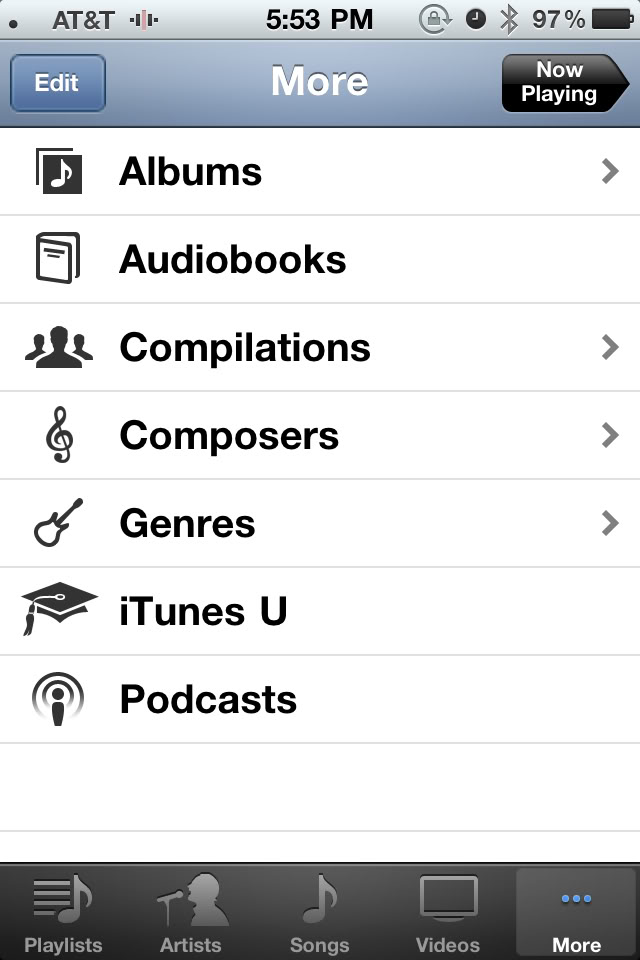Switch to the Artists tab

[x=192, y=914]
